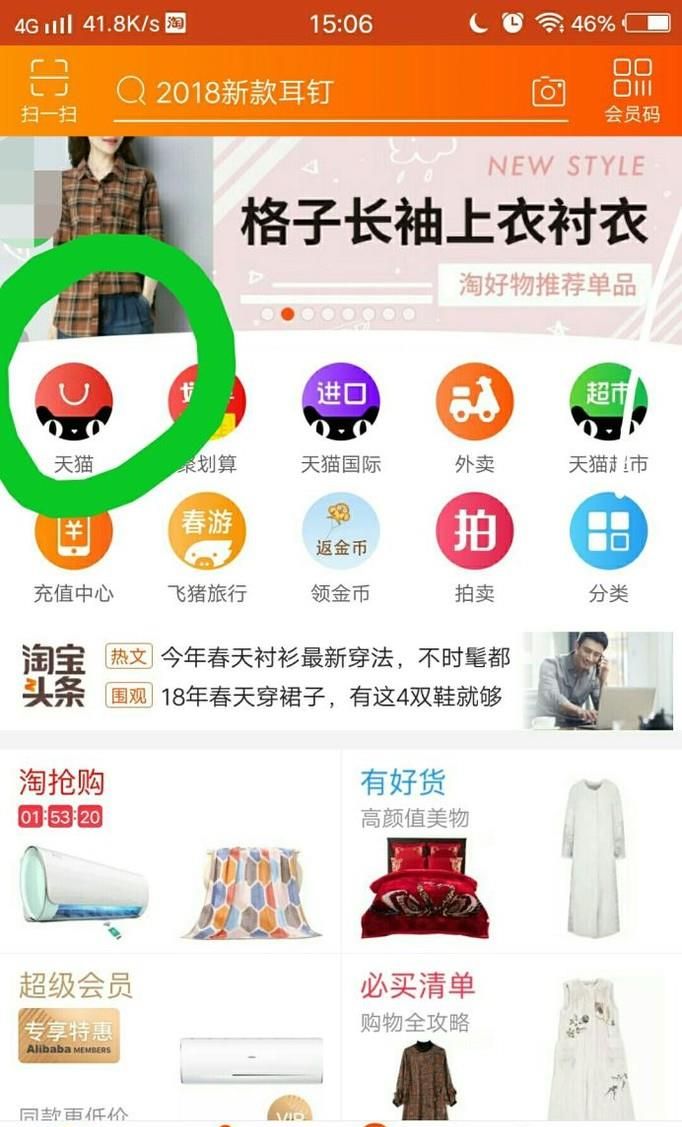Open 拍卖 auctions
This screenshot has height=1127, width=682.
(474, 545)
